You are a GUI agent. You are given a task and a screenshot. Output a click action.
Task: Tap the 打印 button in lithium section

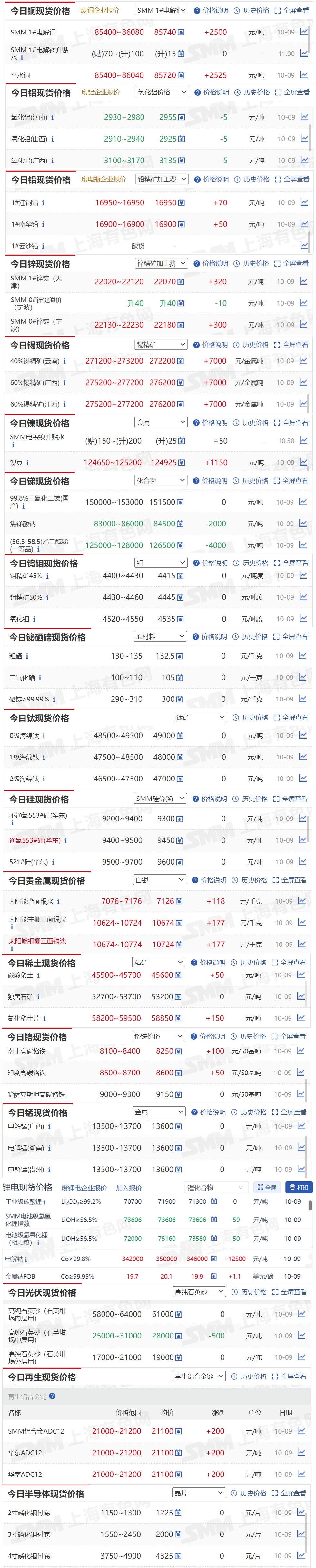point(298,1187)
